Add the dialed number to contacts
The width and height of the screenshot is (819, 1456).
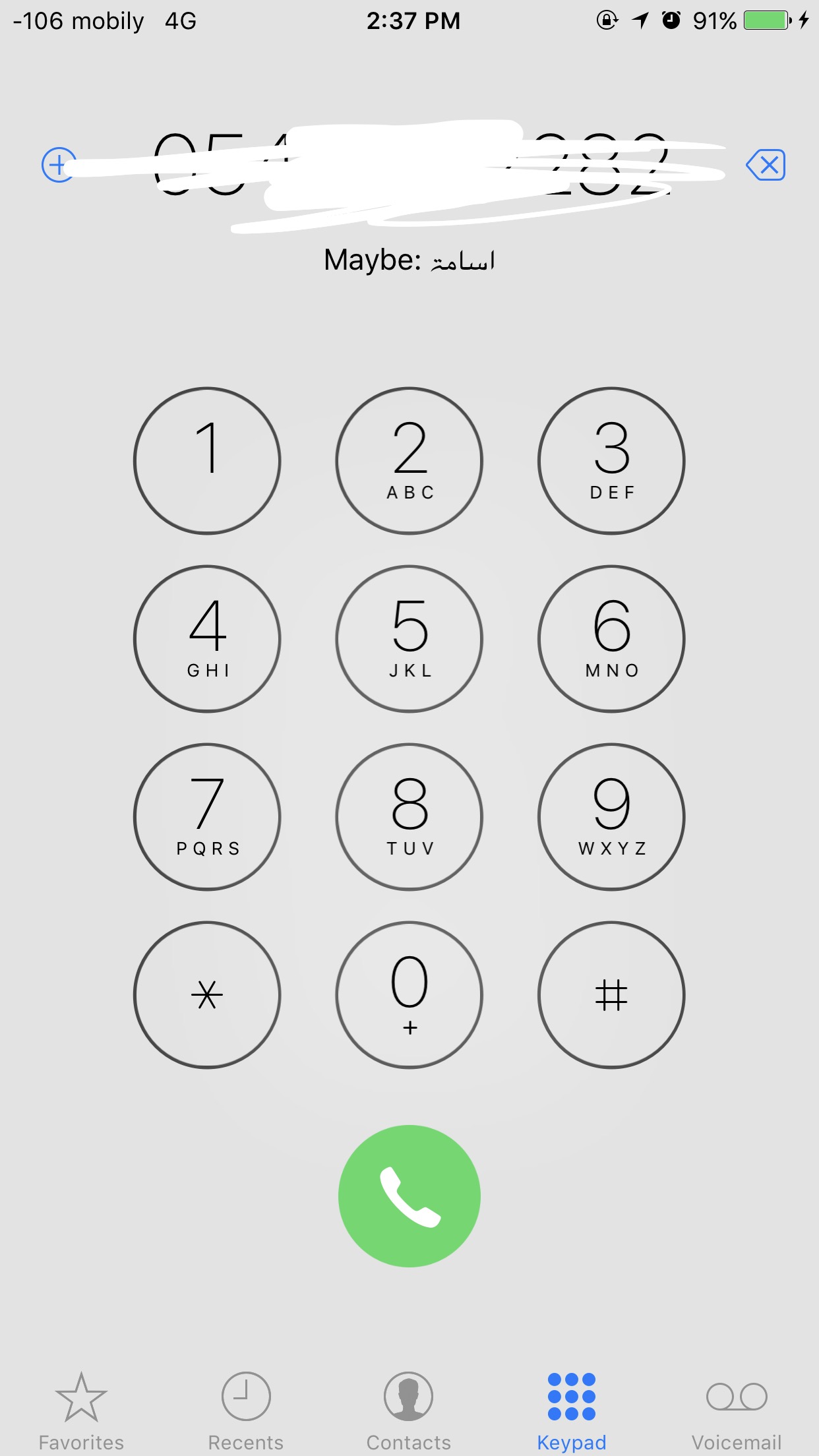coord(59,165)
